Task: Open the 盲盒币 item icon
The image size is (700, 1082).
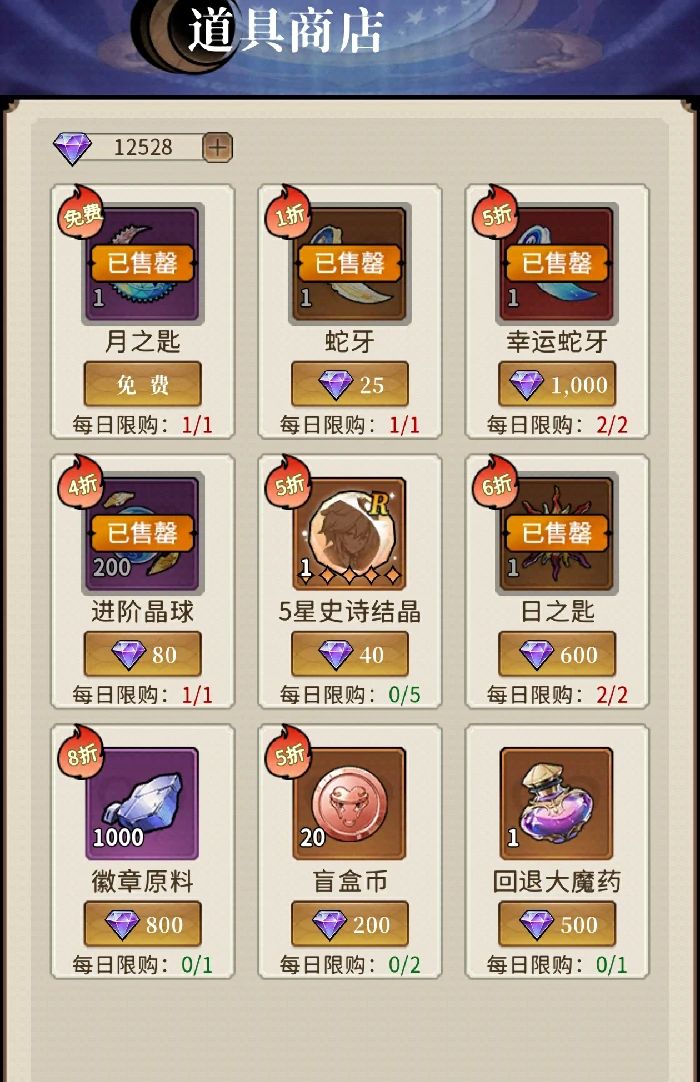Action: 350,803
